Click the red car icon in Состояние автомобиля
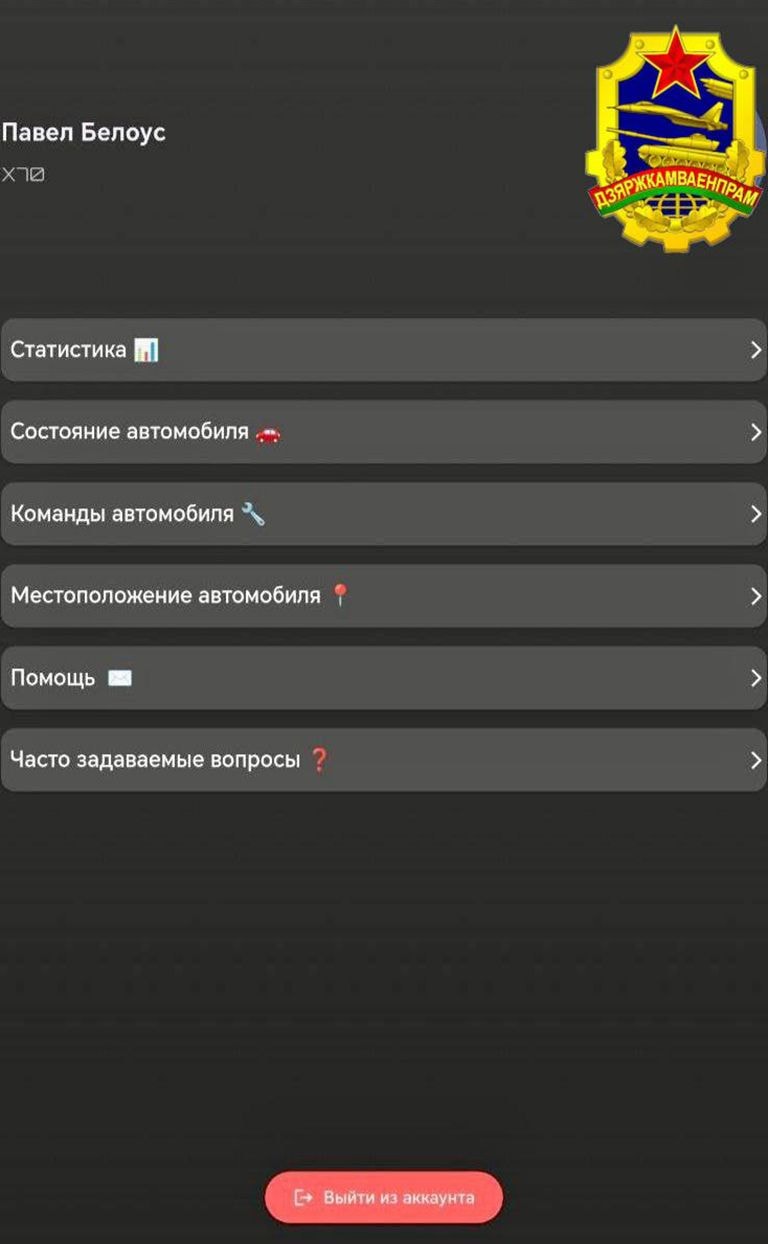Viewport: 768px width, 1244px height. (x=267, y=432)
